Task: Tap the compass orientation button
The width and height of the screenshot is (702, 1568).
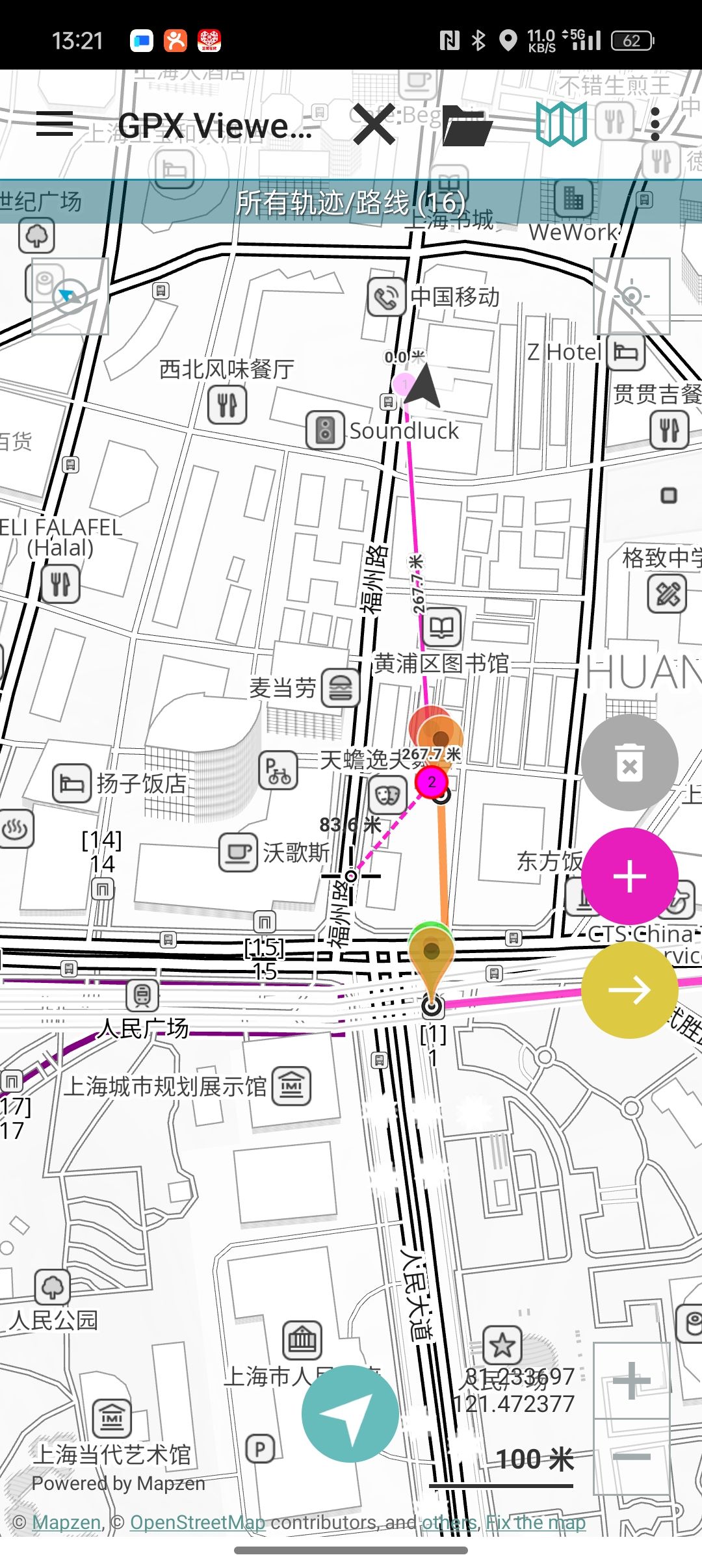Action: pyautogui.click(x=70, y=296)
